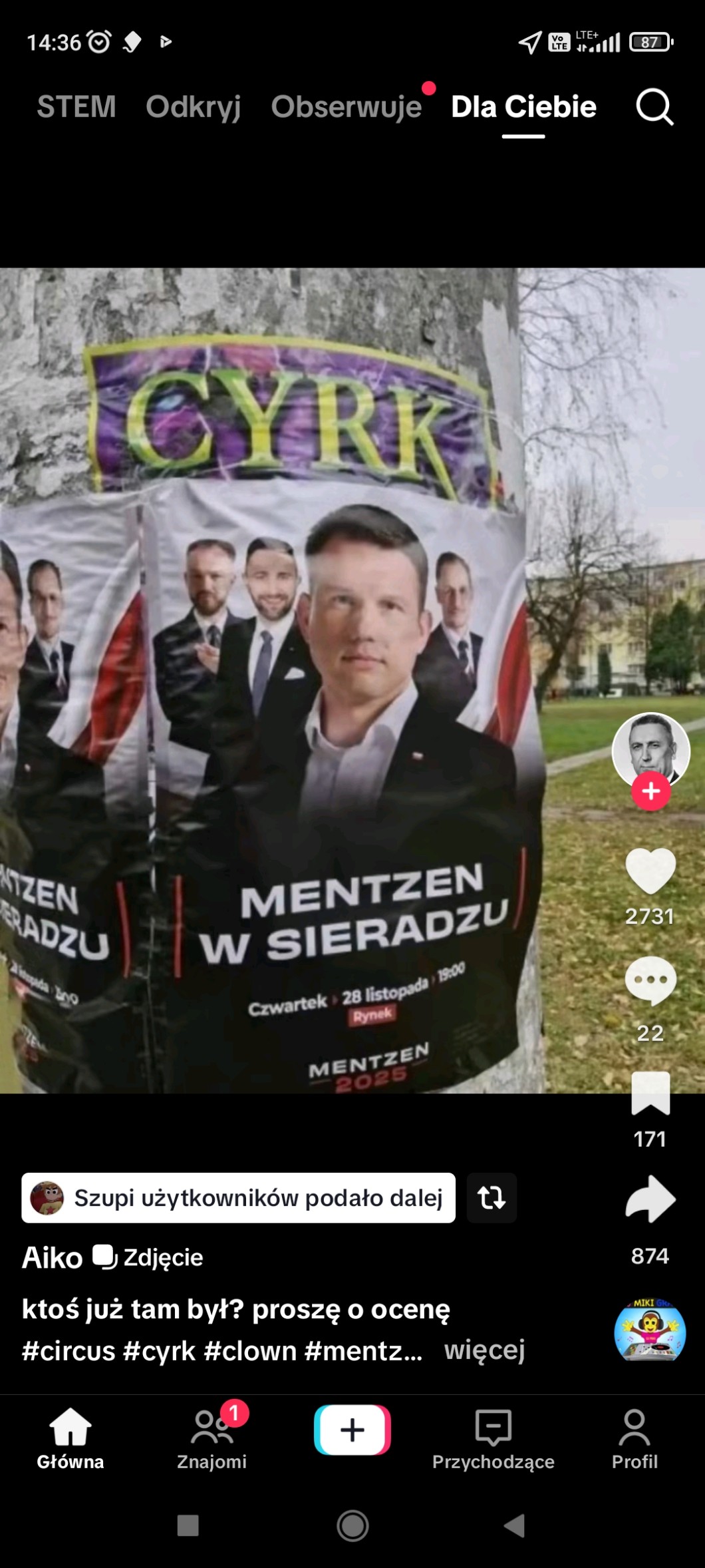This screenshot has width=705, height=1568.
Task: Follow the creator with the plus badge
Action: 650,791
